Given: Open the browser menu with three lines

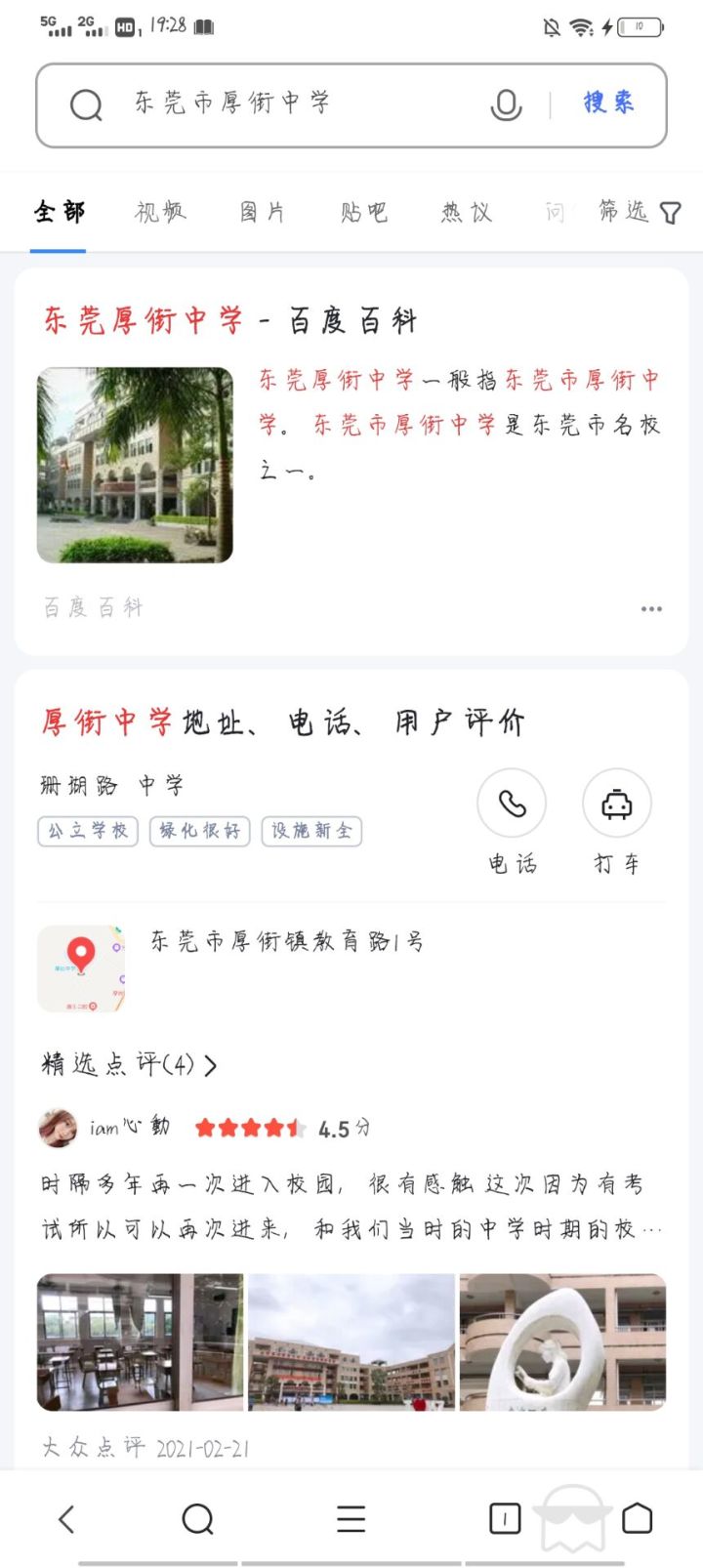Looking at the screenshot, I should tap(351, 1518).
